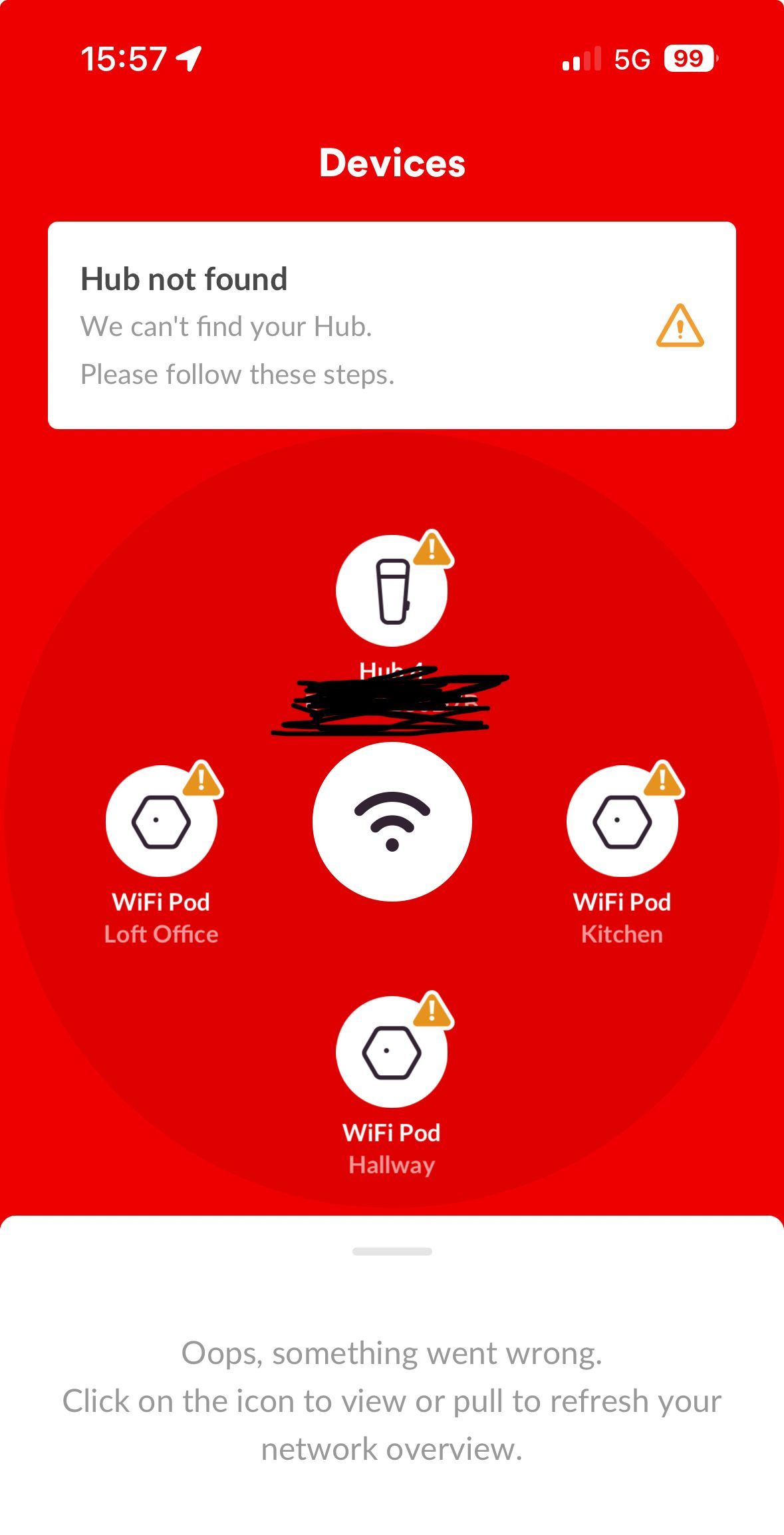Tap the bottom sheet drag handle
784x1535 pixels.
392,1252
